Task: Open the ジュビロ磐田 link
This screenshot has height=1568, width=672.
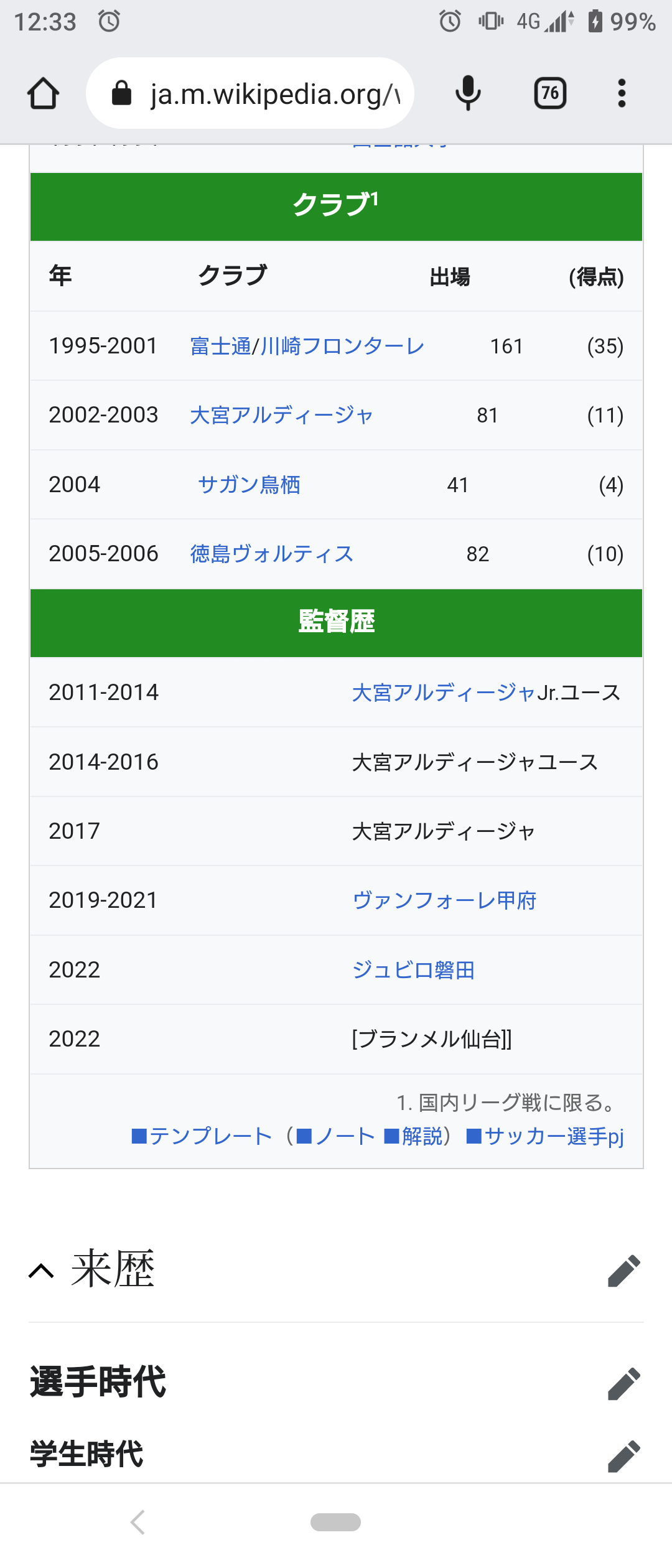Action: coord(413,970)
